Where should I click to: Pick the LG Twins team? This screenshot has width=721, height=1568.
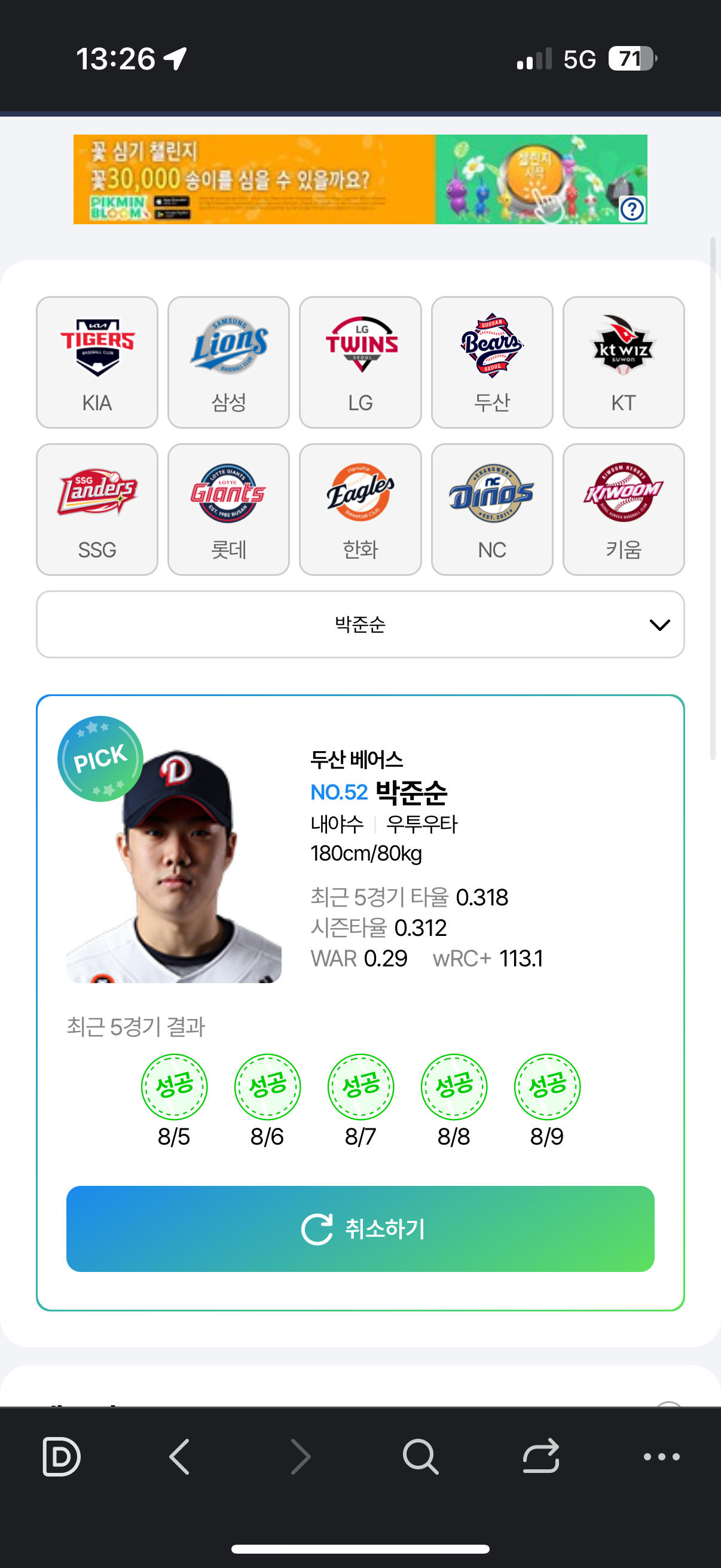click(360, 363)
